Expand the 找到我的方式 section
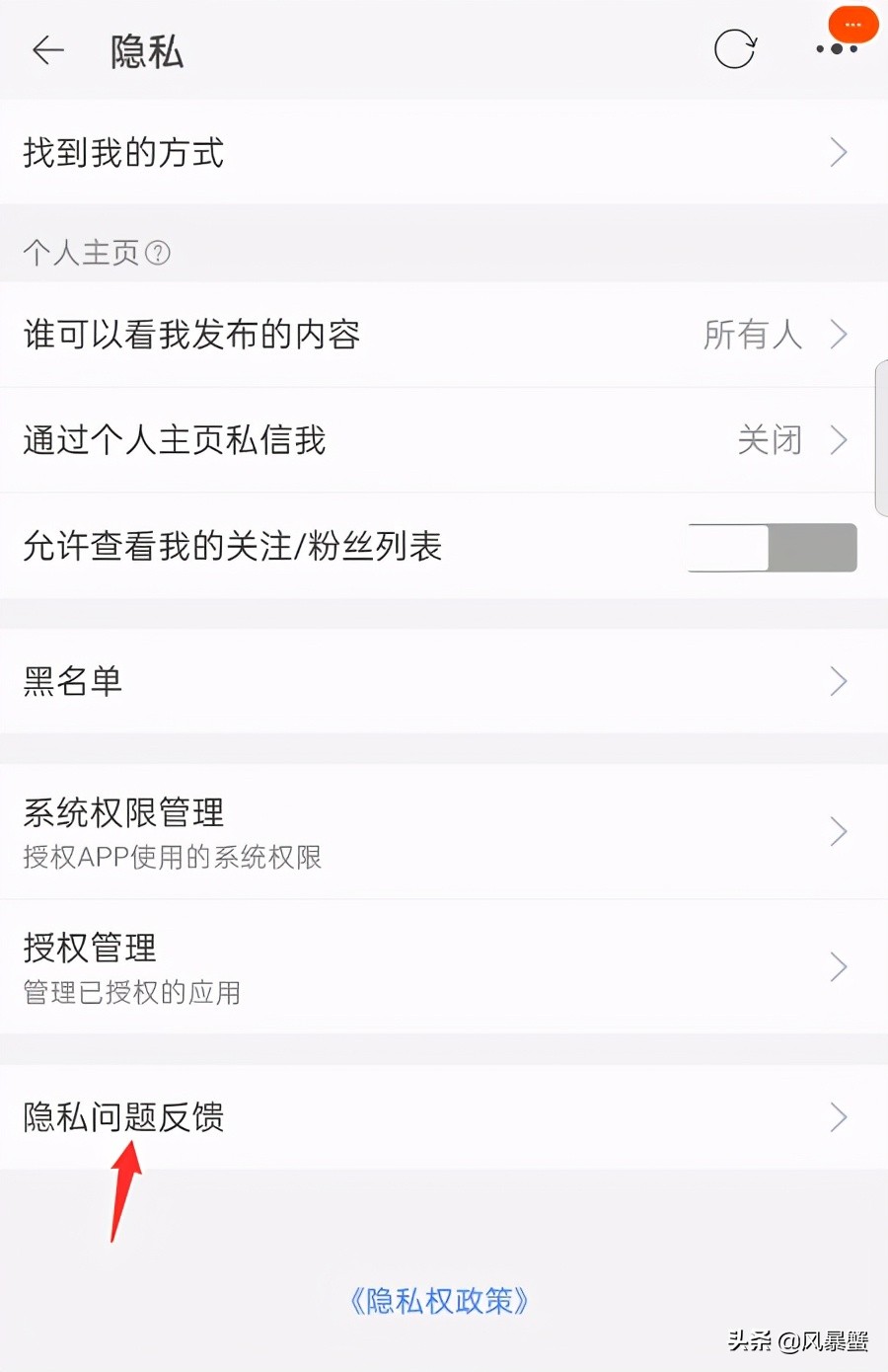Image resolution: width=888 pixels, height=1372 pixels. pyautogui.click(x=444, y=153)
